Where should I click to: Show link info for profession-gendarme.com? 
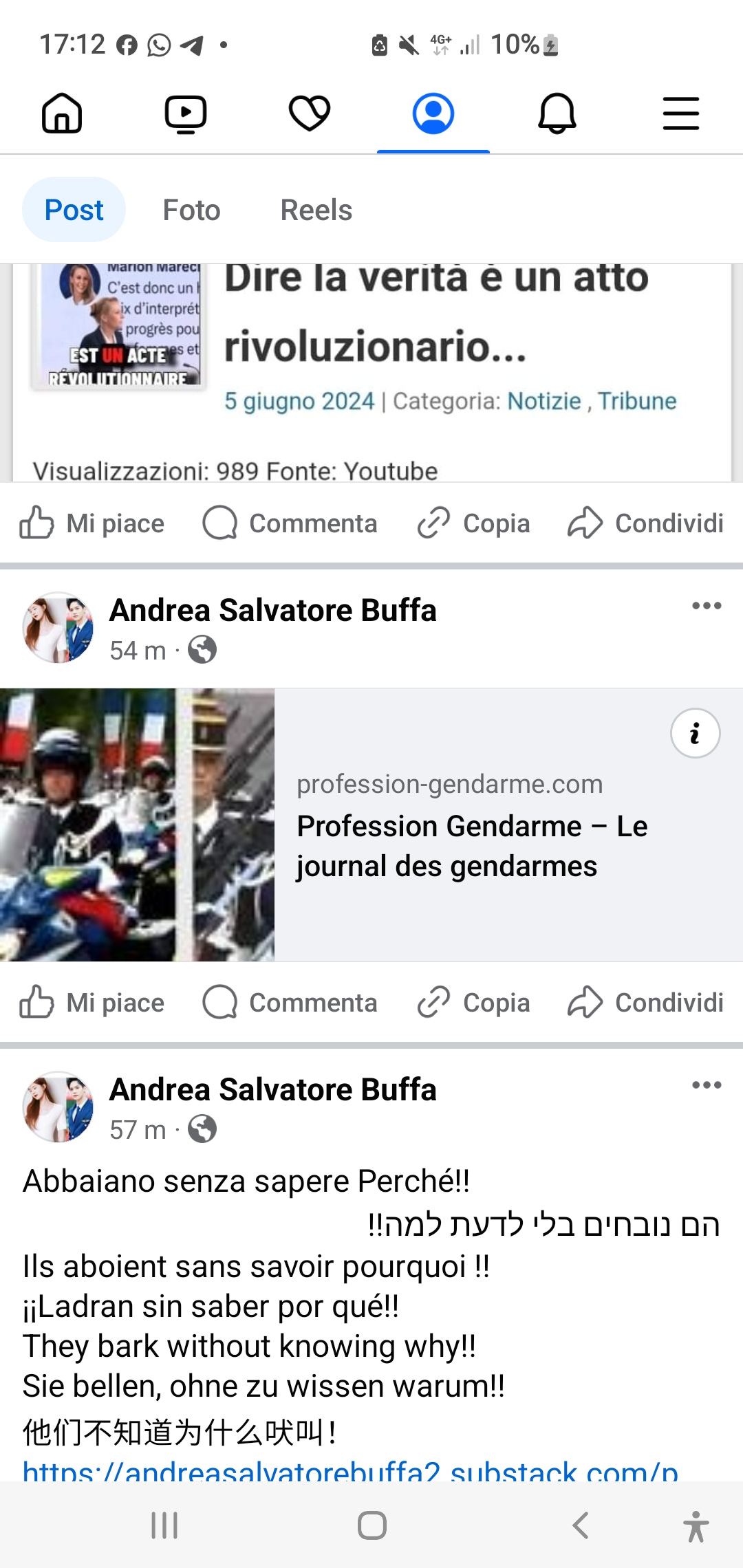(696, 733)
